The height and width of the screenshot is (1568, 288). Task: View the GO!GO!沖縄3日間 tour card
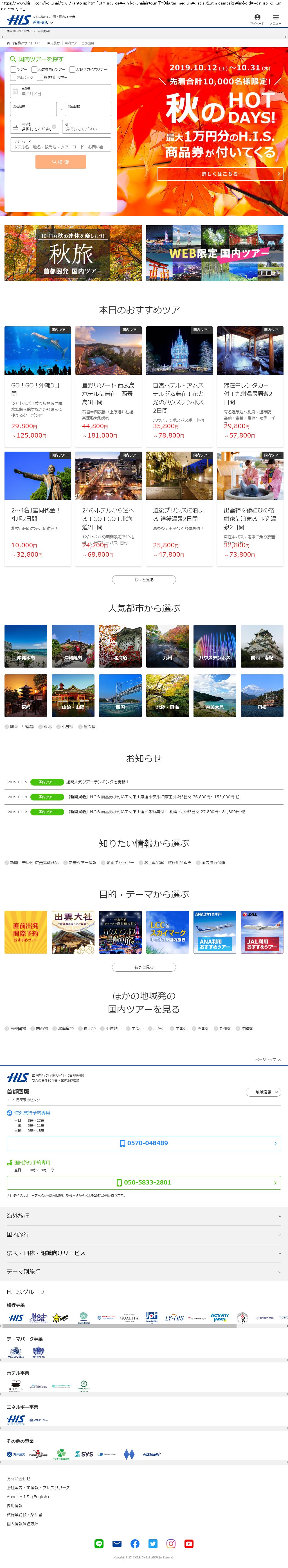tap(38, 384)
